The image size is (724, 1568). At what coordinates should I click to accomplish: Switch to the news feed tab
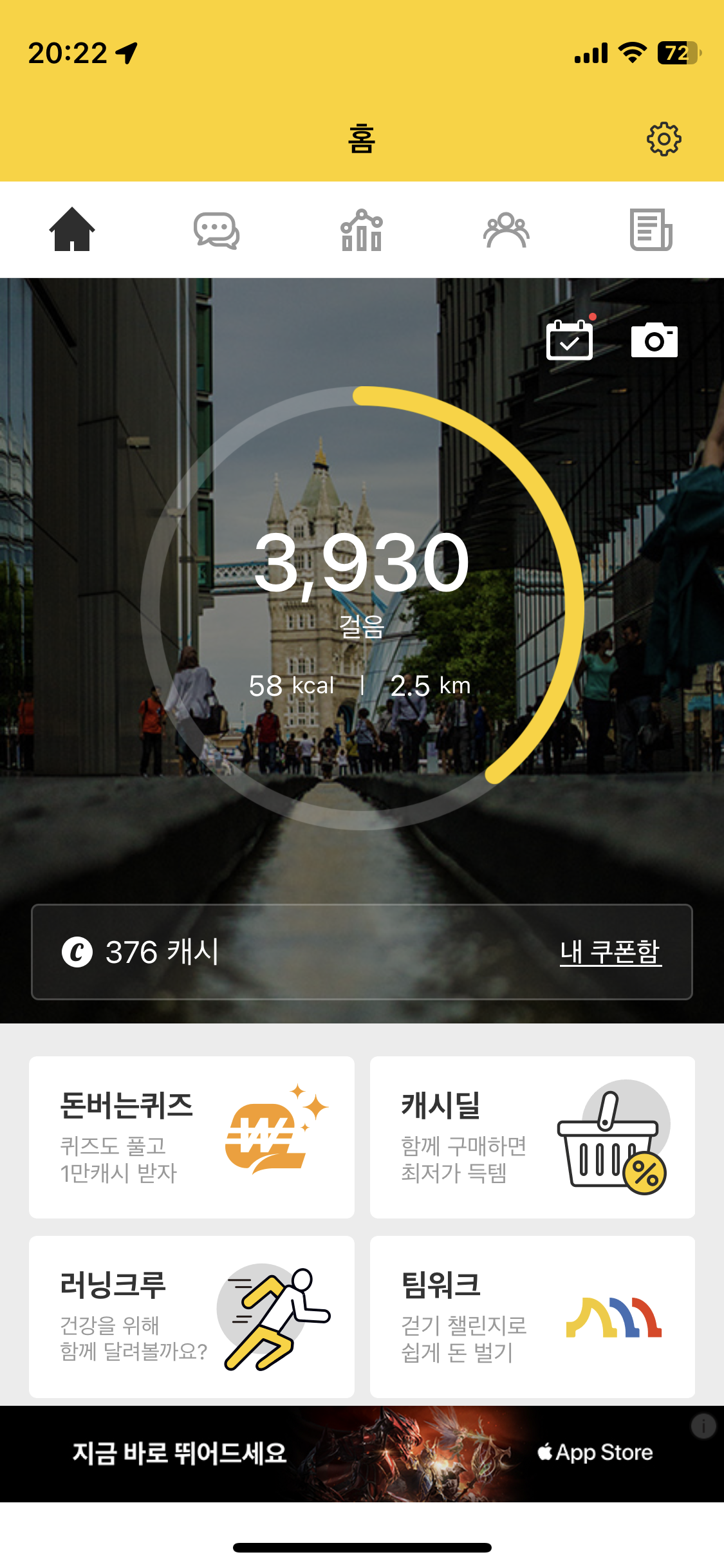click(x=651, y=230)
